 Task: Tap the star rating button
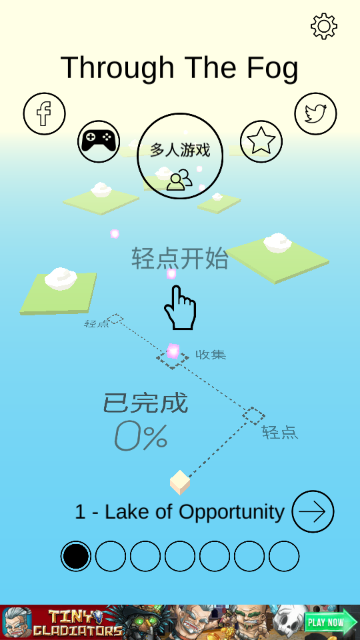[261, 141]
